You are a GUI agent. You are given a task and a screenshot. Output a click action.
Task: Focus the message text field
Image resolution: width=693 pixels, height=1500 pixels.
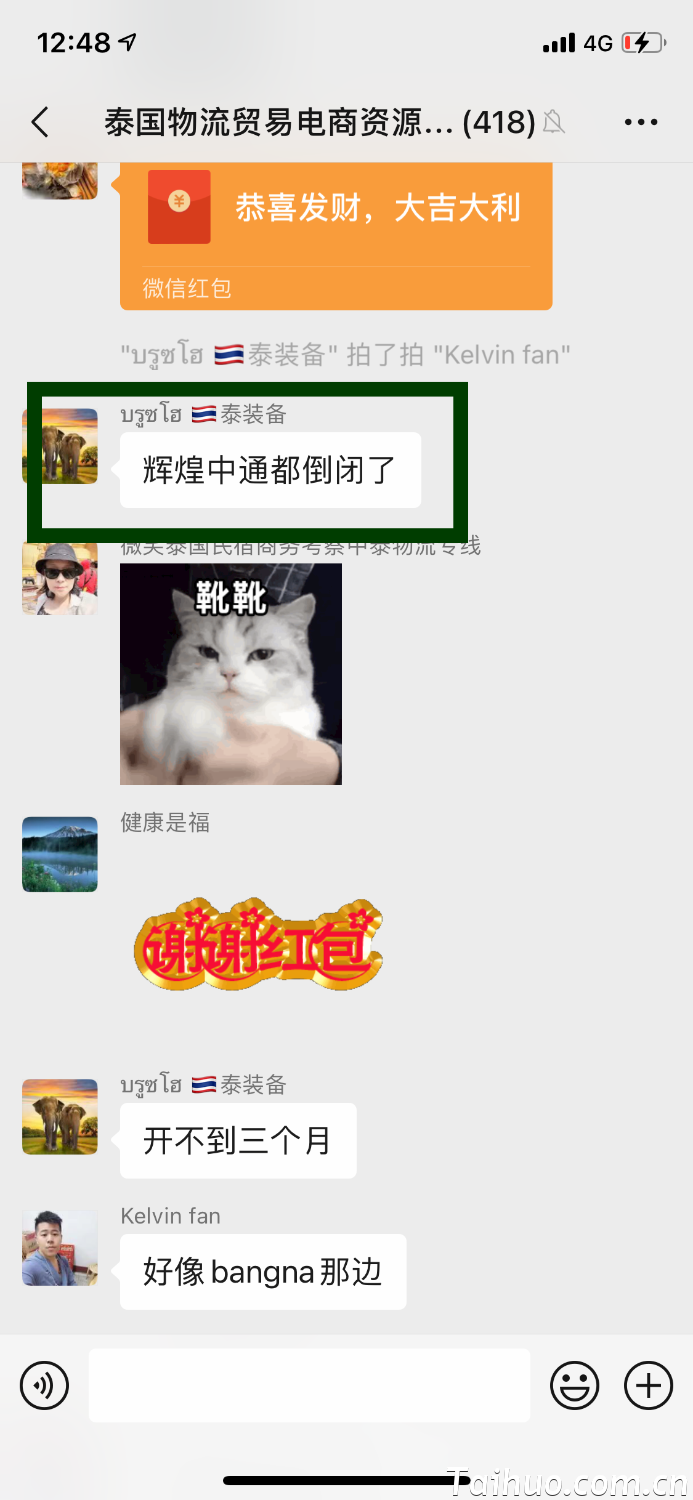[309, 1386]
